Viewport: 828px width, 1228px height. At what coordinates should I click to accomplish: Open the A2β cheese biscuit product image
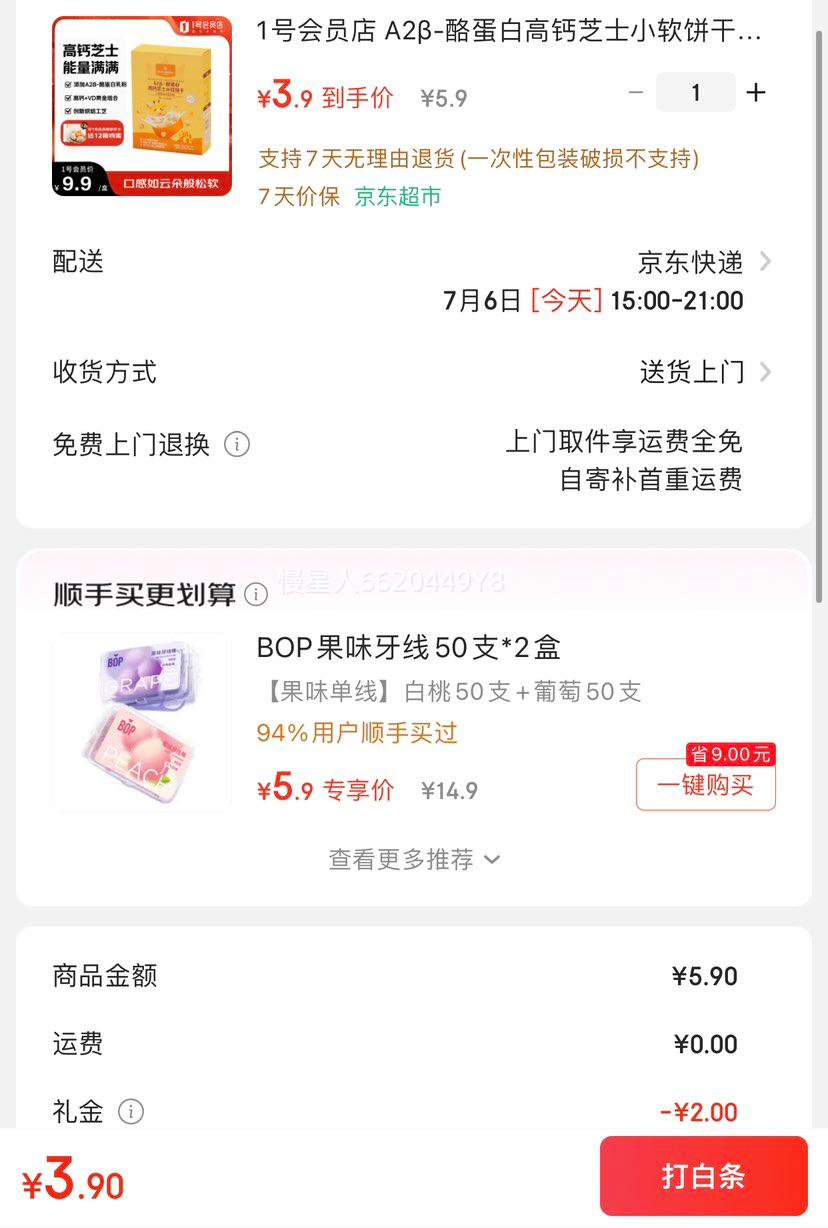(x=142, y=106)
